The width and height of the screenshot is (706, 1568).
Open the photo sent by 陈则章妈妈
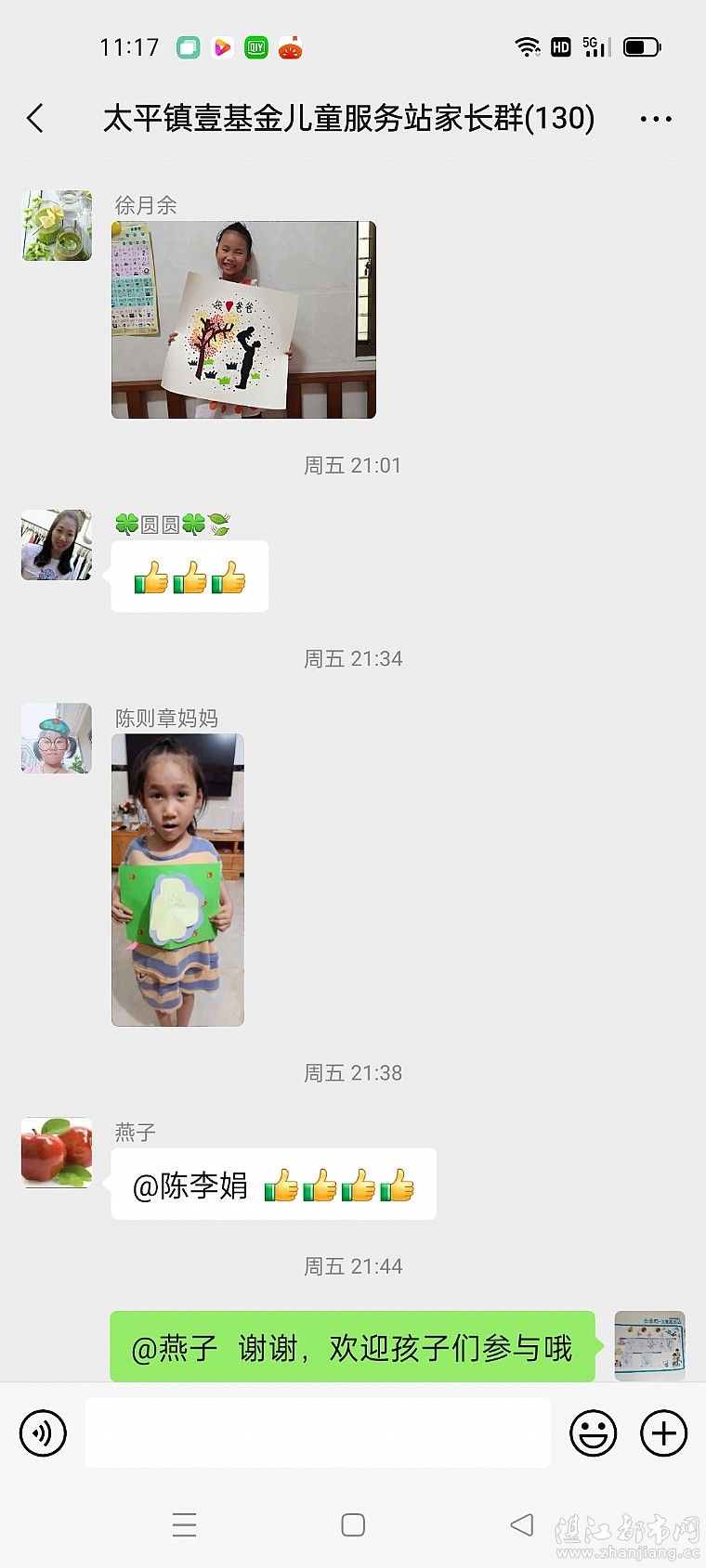coord(177,879)
